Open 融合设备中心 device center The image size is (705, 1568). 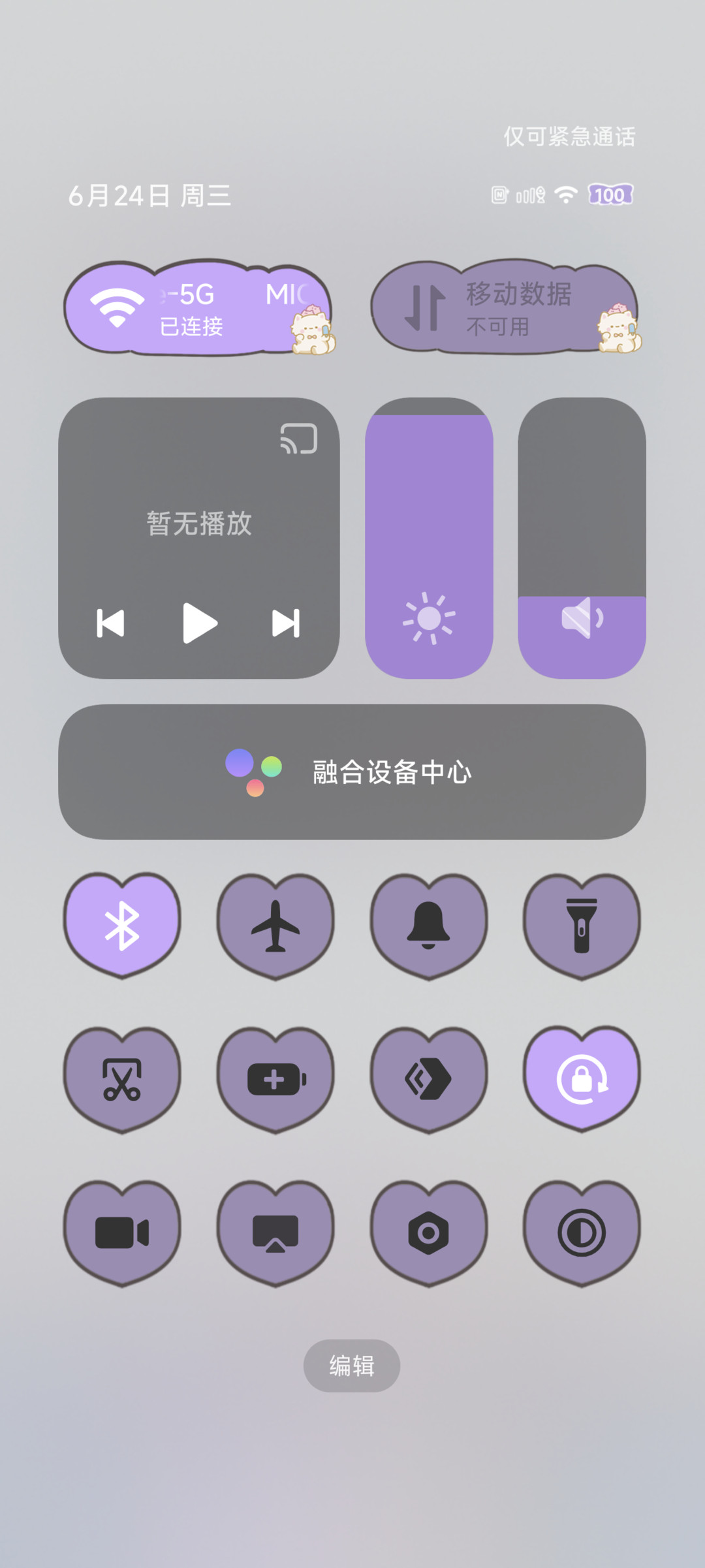tap(352, 772)
